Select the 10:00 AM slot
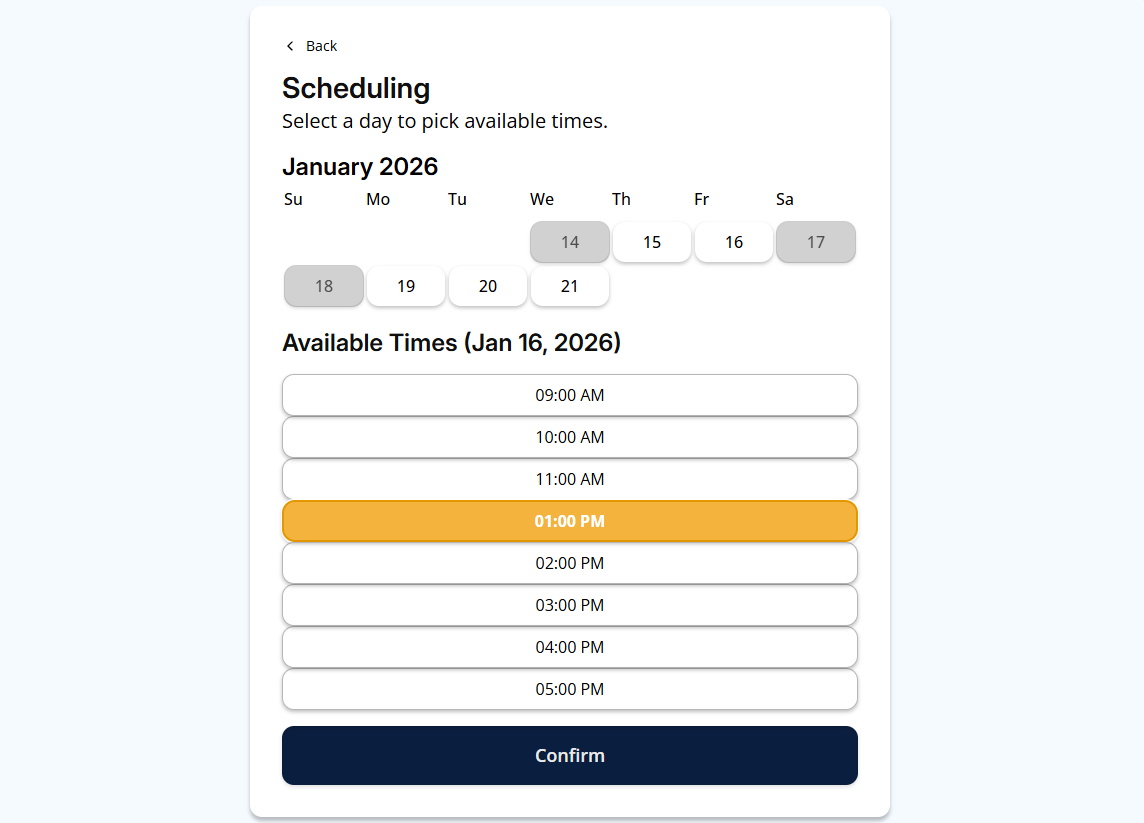Screen dimensions: 1144x823 pyautogui.click(x=570, y=437)
